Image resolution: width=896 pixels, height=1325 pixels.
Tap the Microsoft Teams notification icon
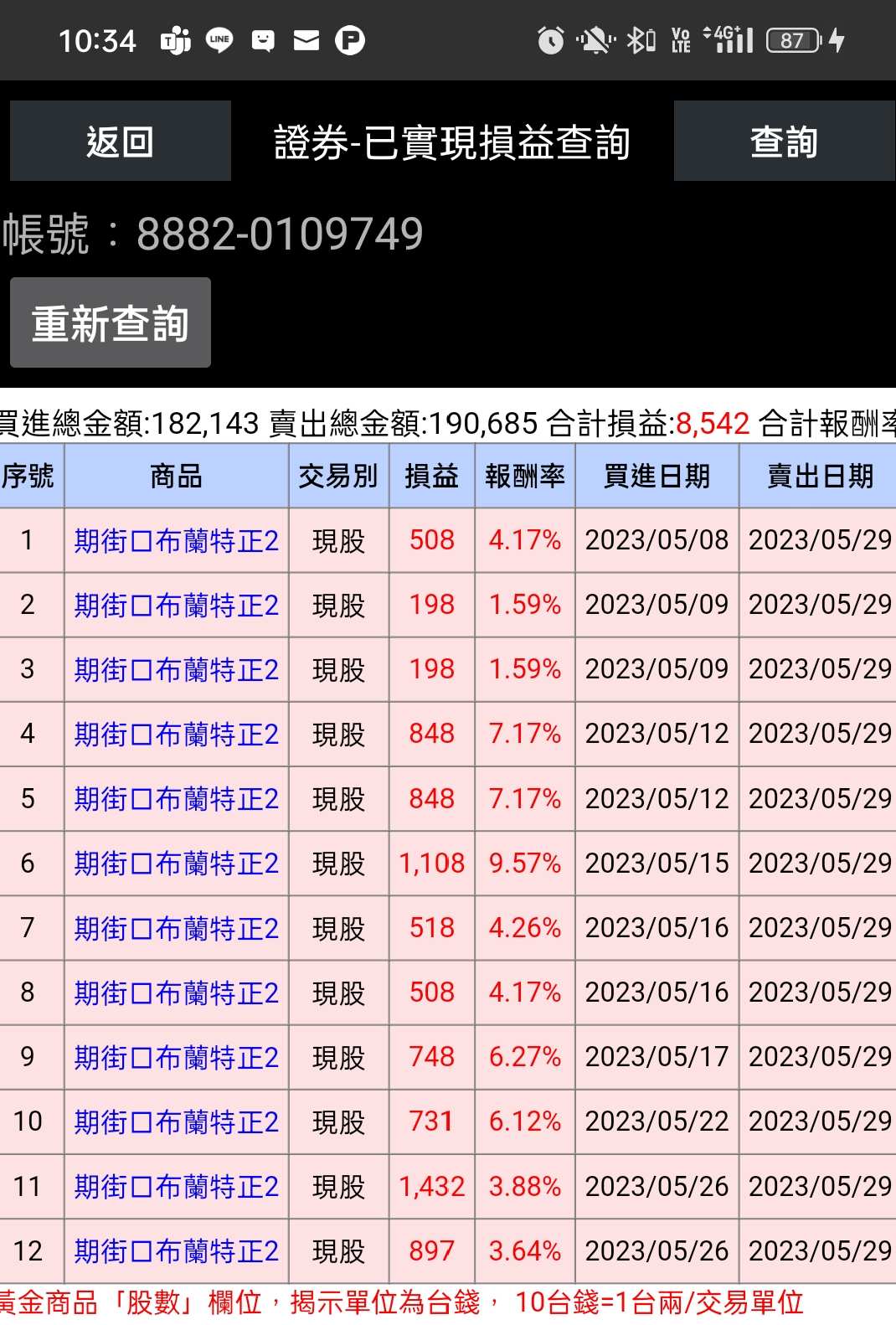(x=176, y=39)
